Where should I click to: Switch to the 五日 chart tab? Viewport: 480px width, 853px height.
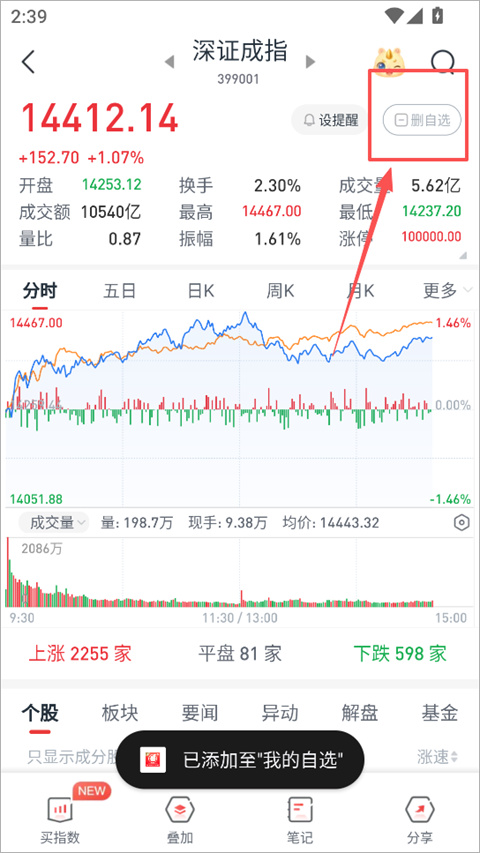(120, 291)
